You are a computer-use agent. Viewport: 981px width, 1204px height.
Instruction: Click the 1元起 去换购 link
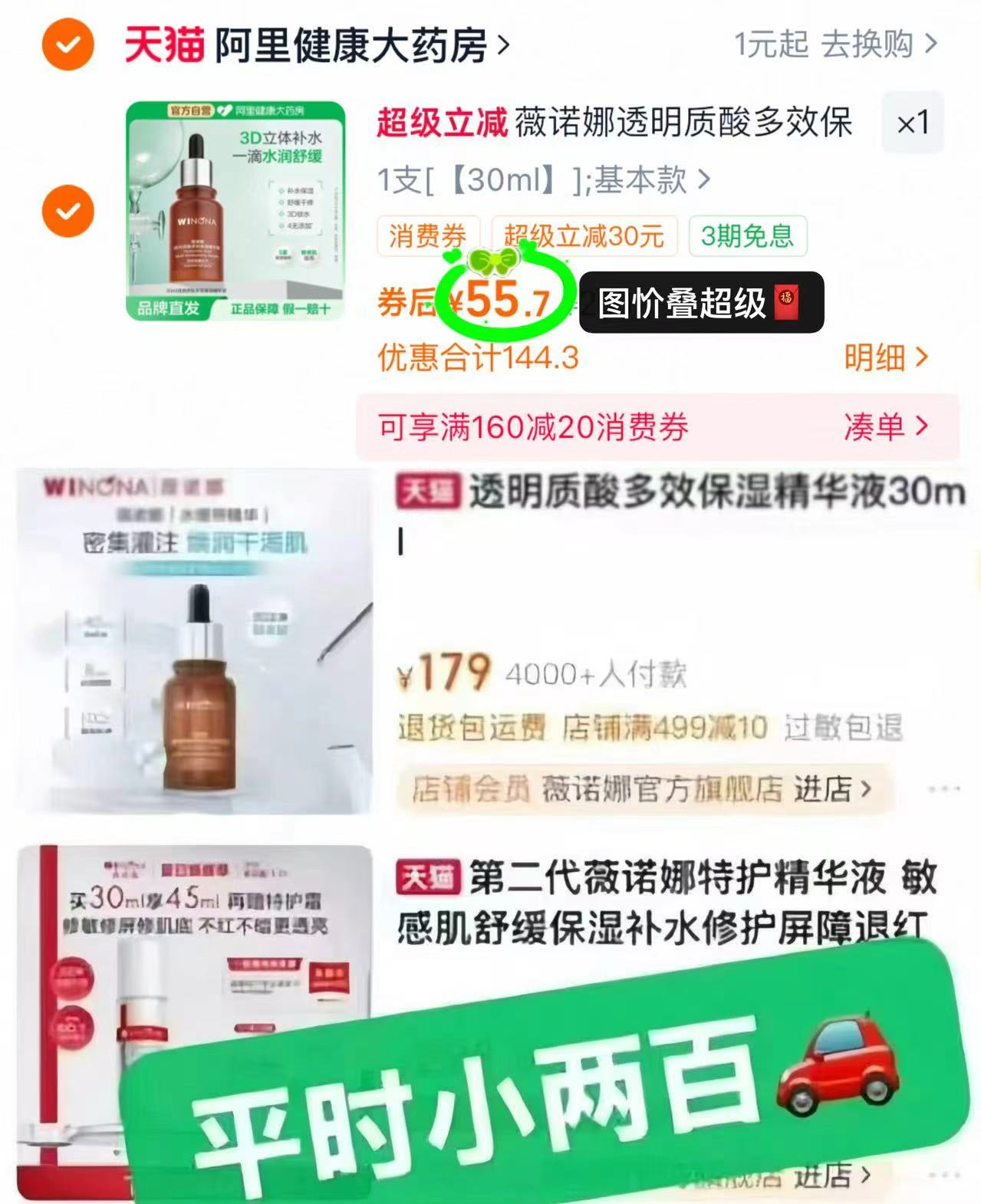click(831, 44)
